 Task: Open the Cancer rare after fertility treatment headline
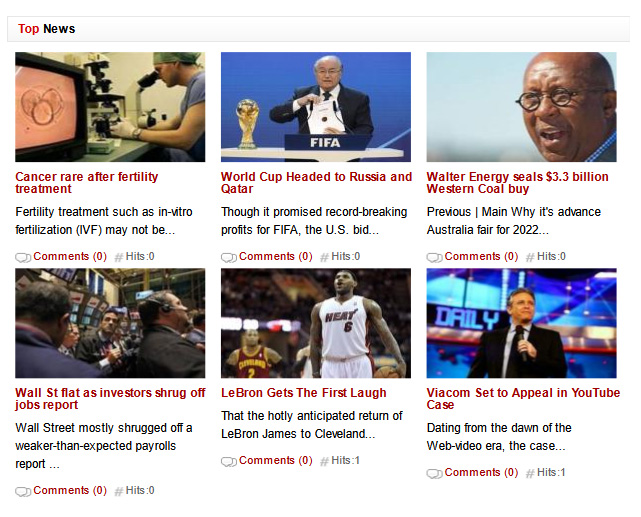pos(86,182)
